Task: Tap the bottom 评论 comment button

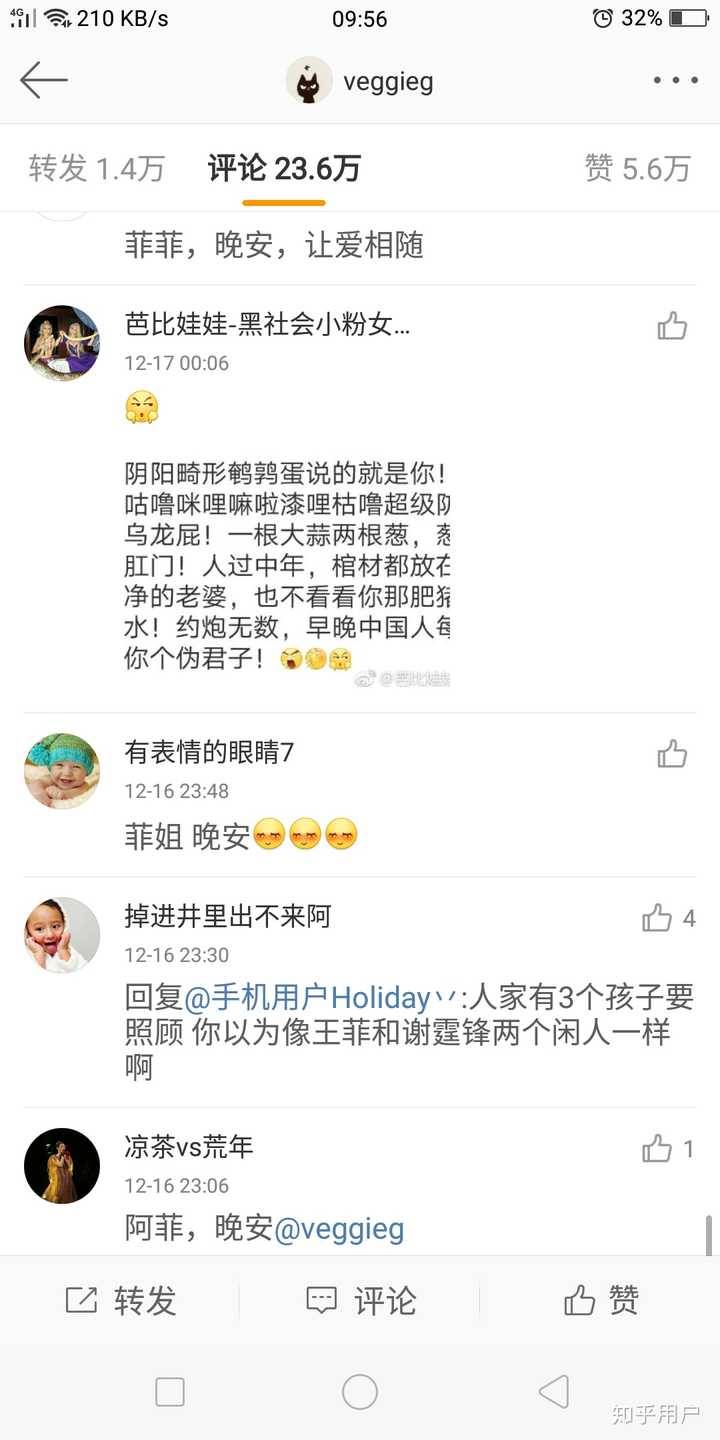Action: click(x=360, y=1301)
